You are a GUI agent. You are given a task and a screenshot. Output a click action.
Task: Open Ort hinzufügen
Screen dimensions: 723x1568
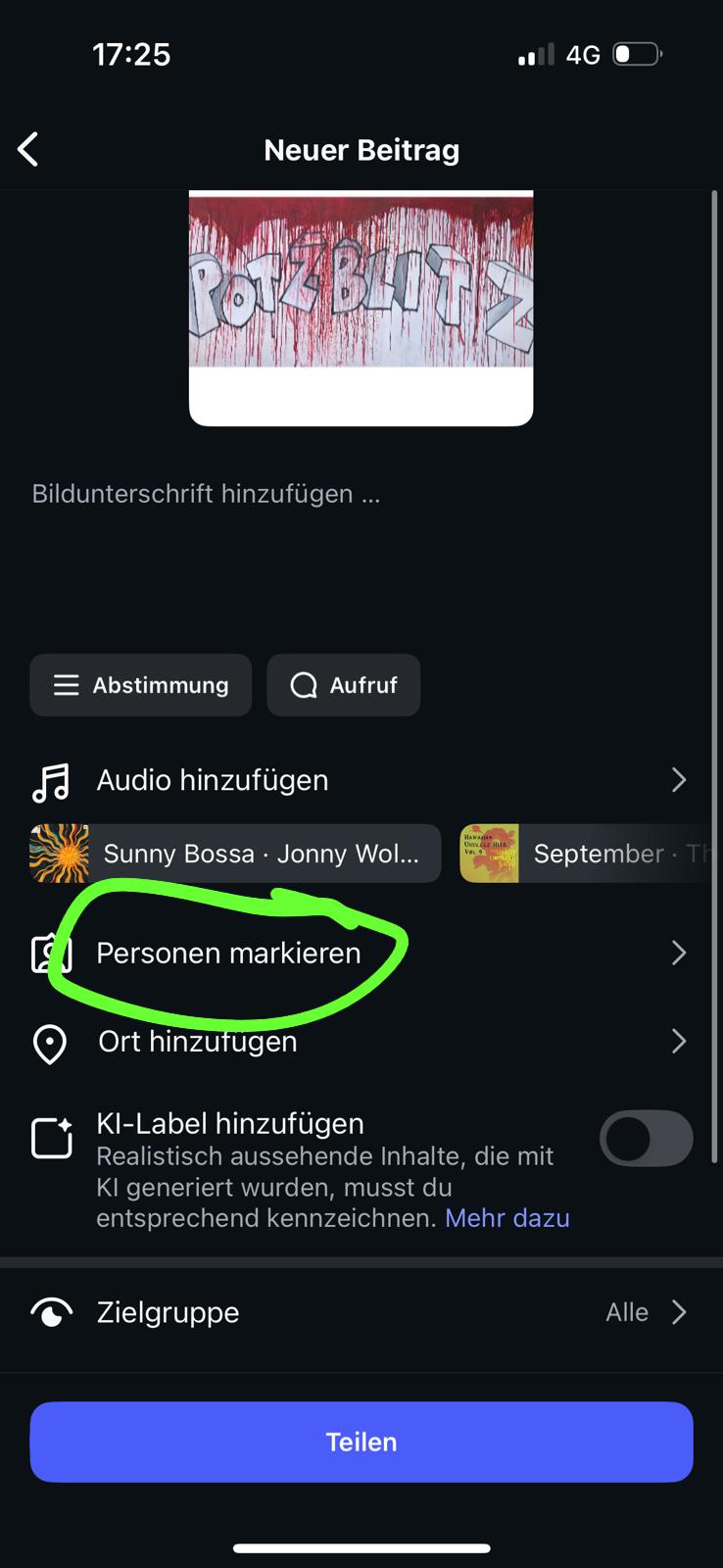pyautogui.click(x=361, y=1041)
